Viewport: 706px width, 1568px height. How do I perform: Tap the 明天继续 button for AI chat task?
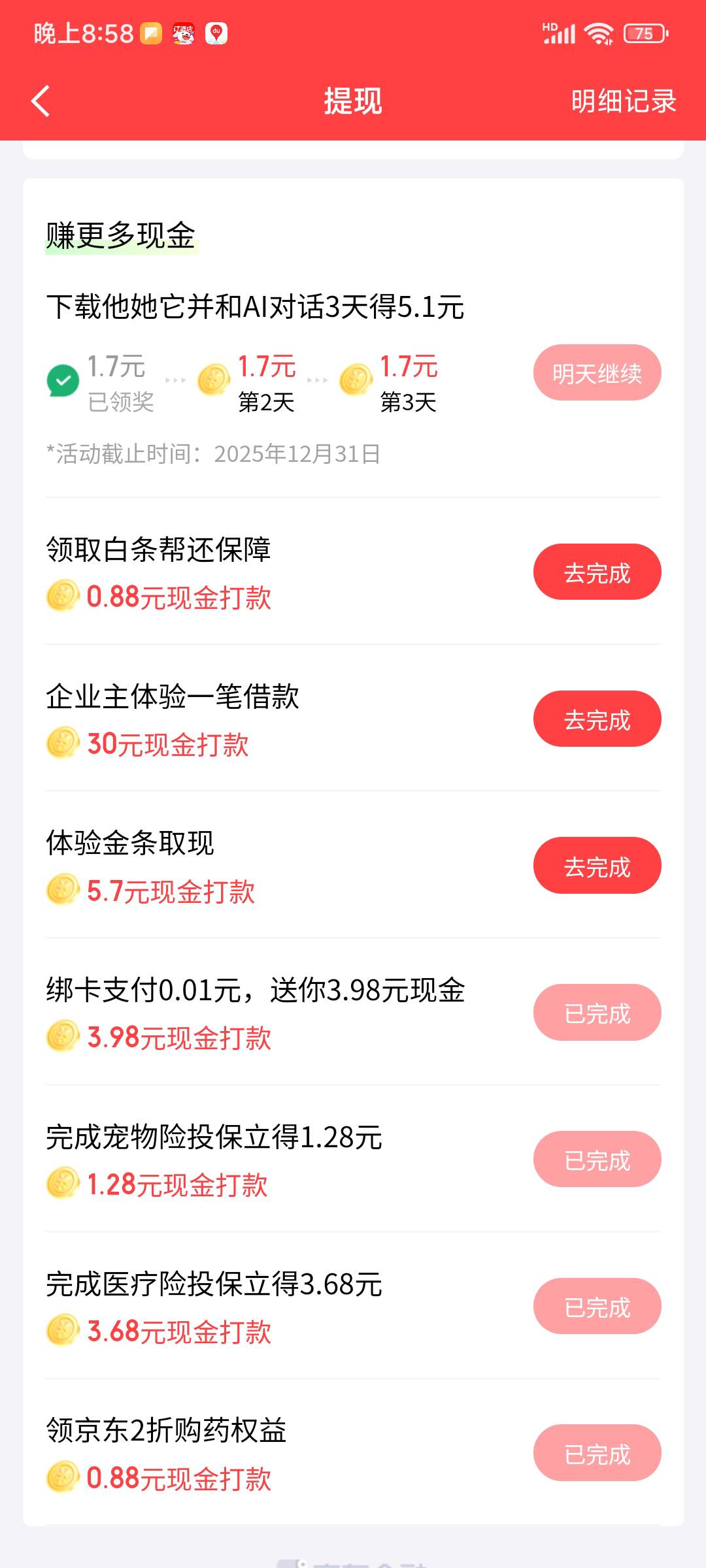[x=597, y=372]
